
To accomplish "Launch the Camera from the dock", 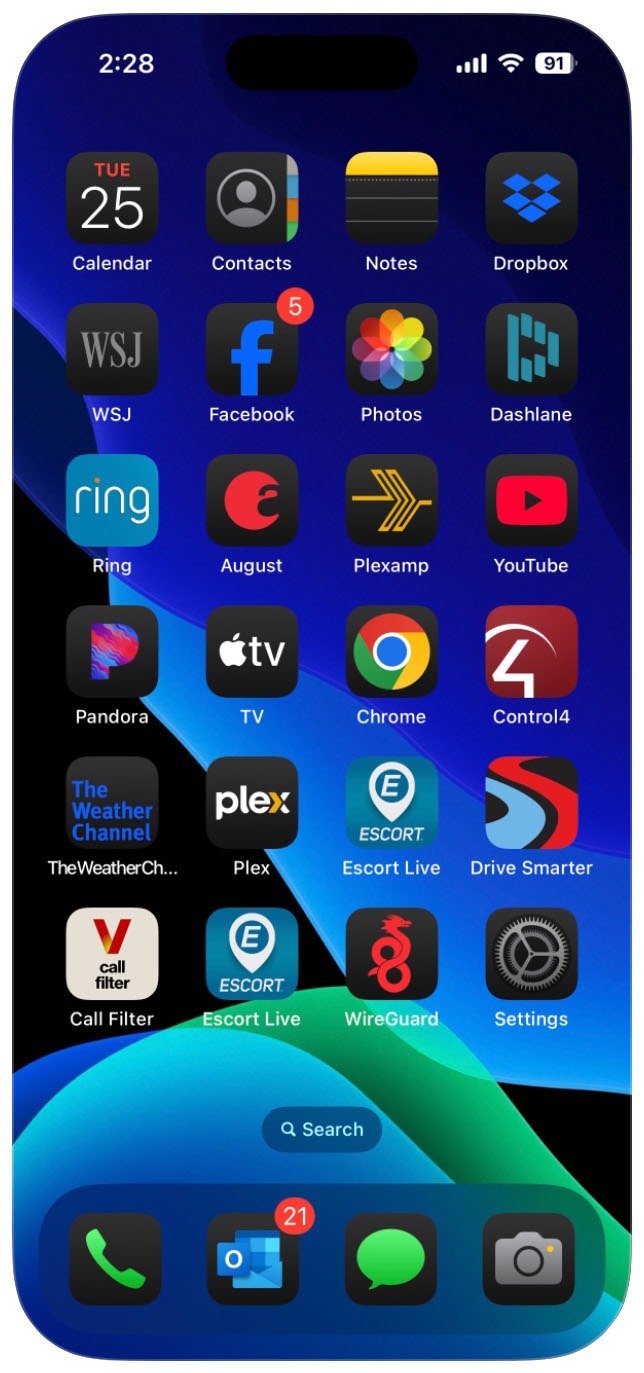I will (x=529, y=1259).
